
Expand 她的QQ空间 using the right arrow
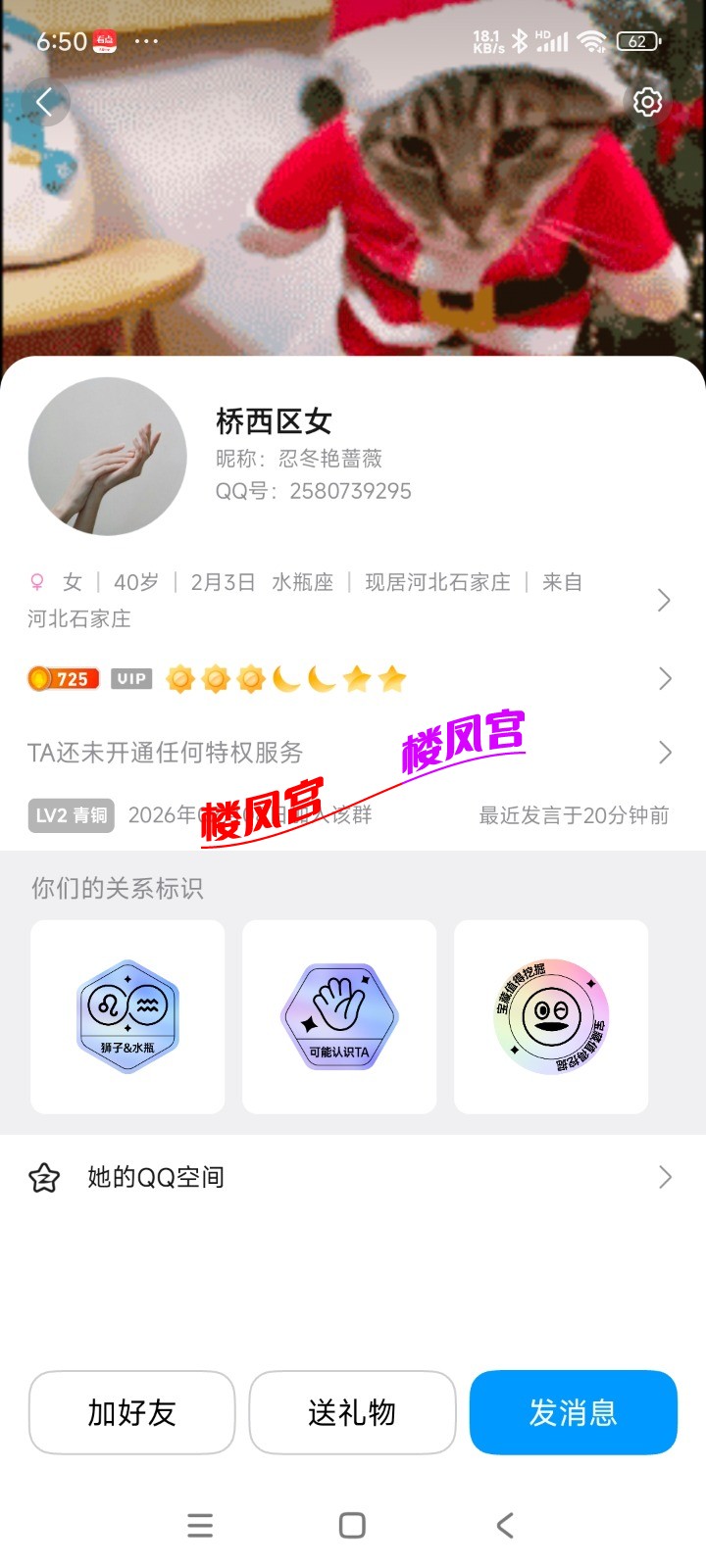coord(665,1176)
